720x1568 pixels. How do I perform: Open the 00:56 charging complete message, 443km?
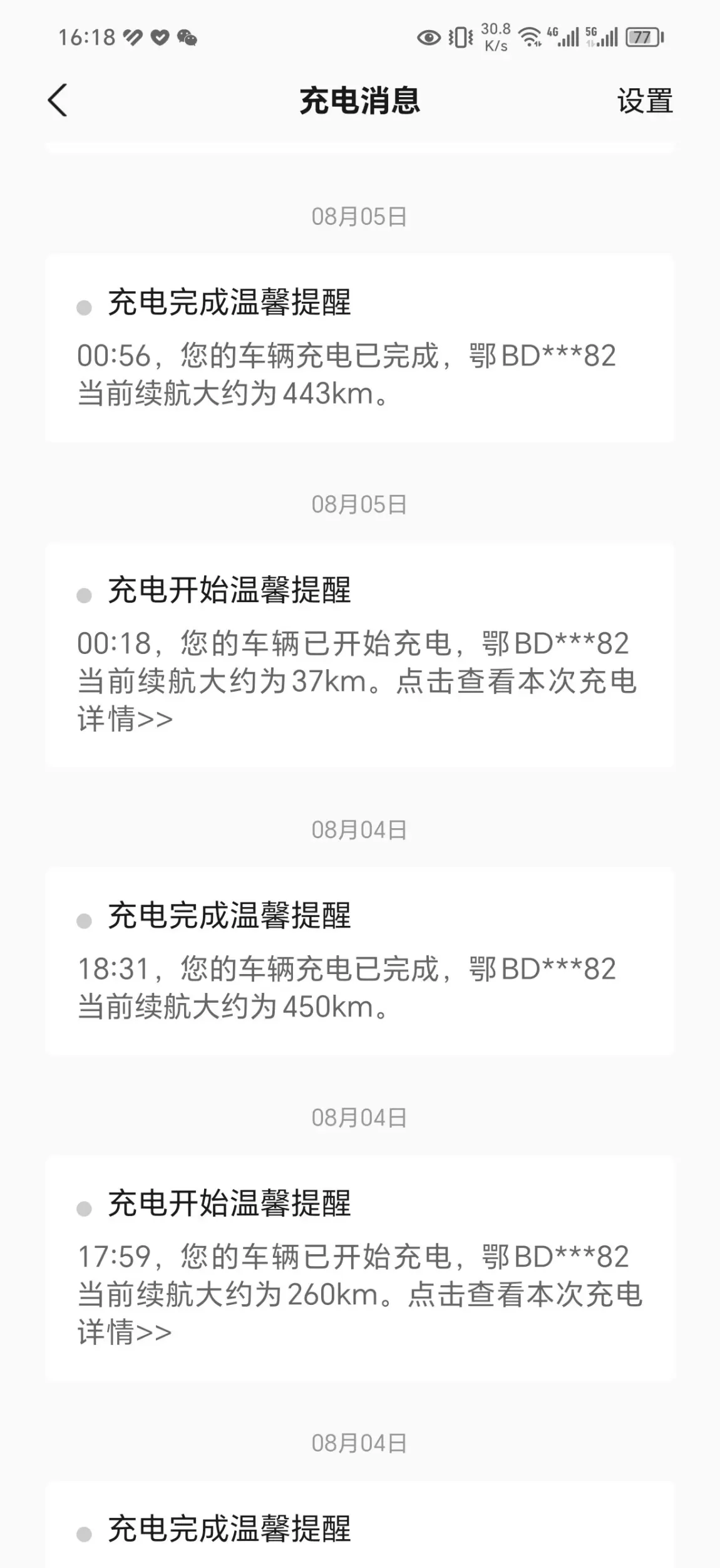[x=359, y=348]
